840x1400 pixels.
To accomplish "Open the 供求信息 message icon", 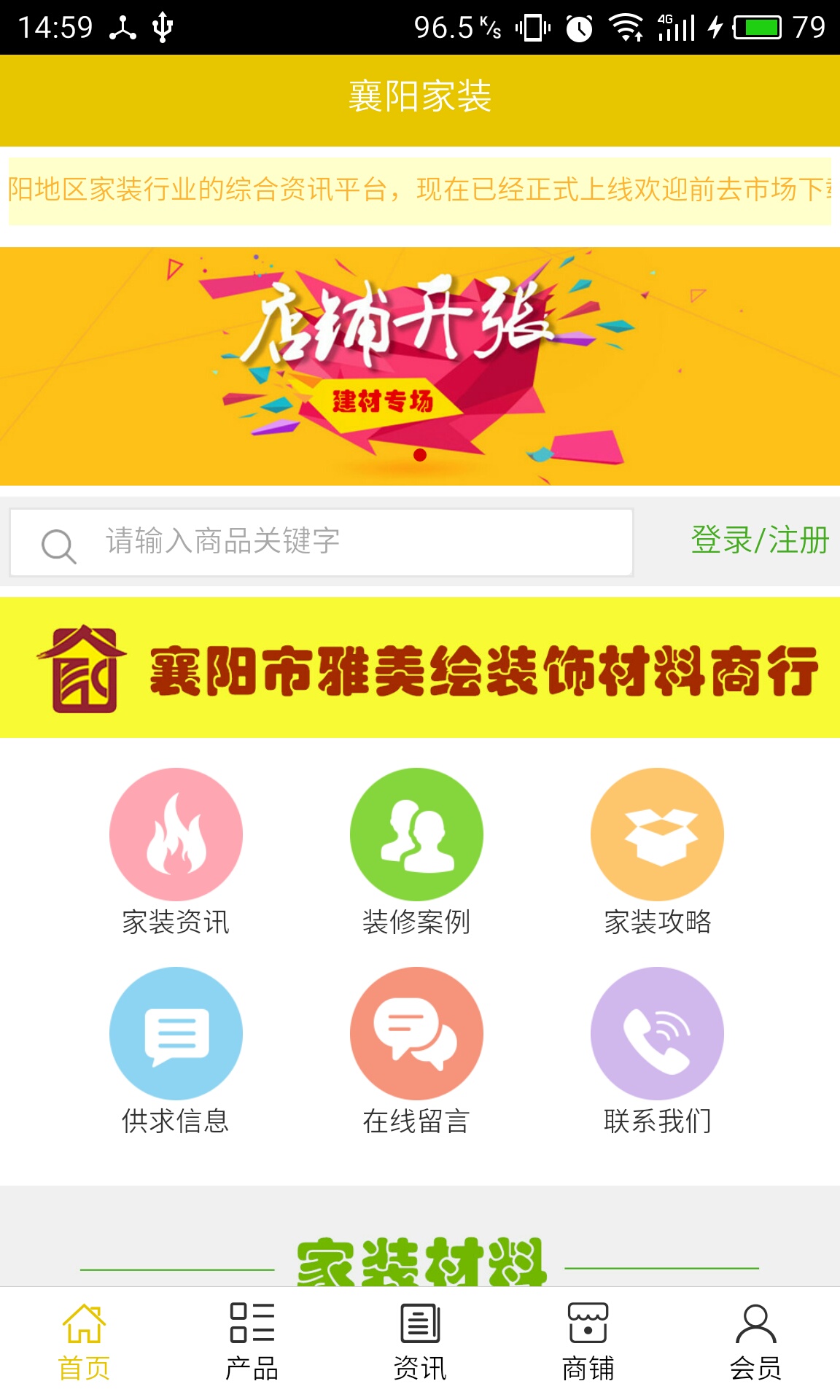I will pos(176,1032).
